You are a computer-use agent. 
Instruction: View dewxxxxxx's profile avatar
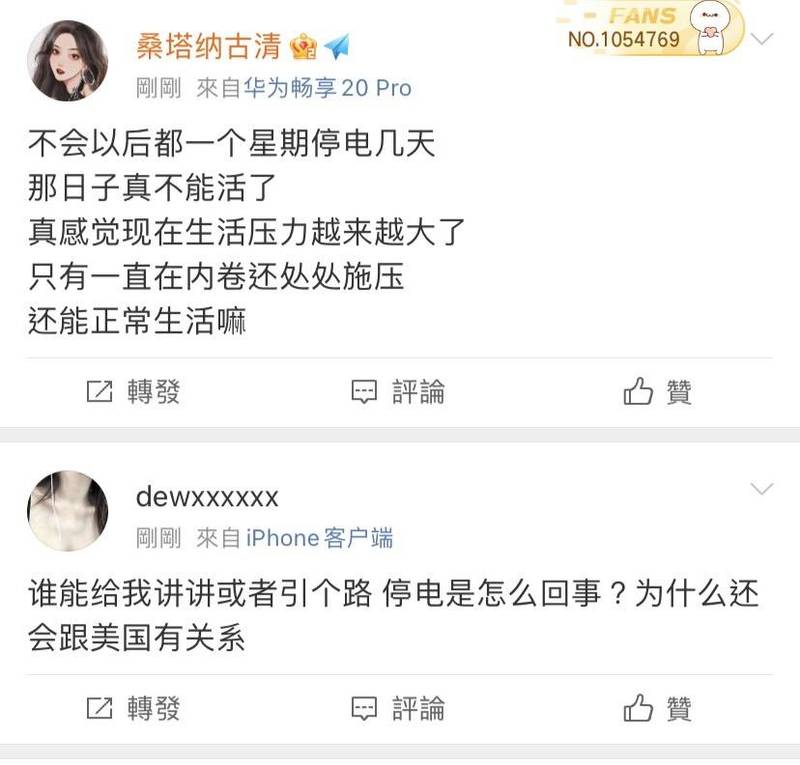click(67, 510)
